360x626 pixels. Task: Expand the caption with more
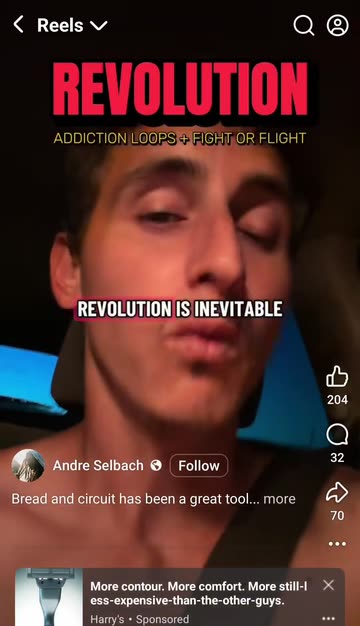click(x=279, y=499)
